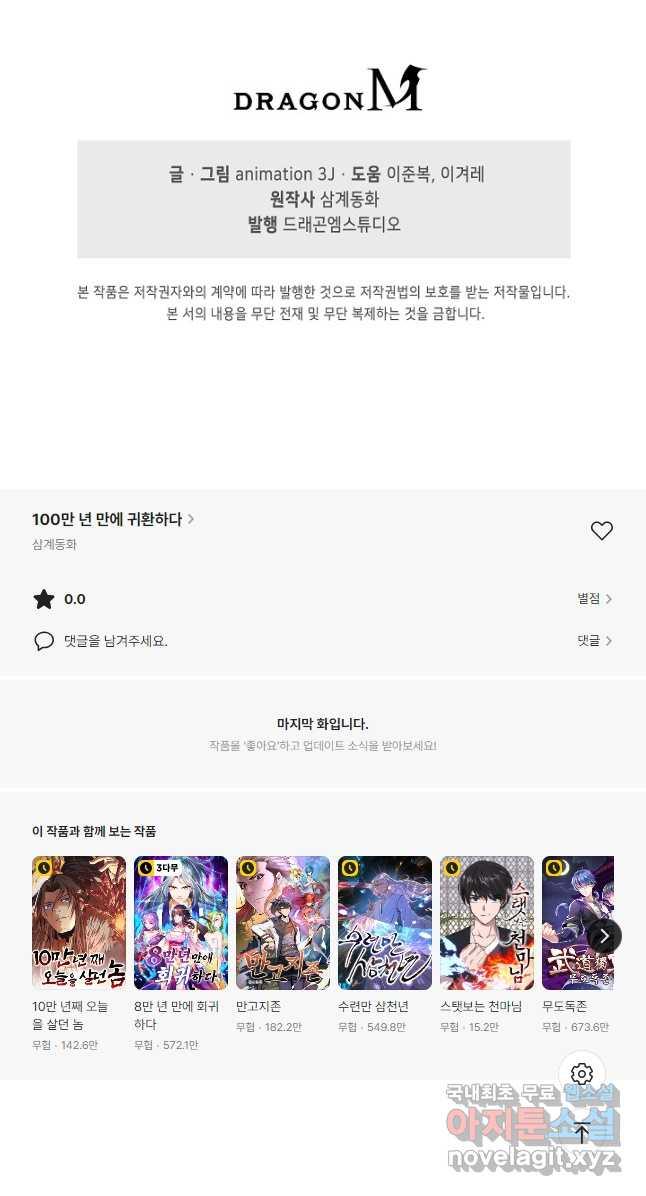Open the 100만 년 만에 귀환하다 series page
646x1196 pixels.
113,519
